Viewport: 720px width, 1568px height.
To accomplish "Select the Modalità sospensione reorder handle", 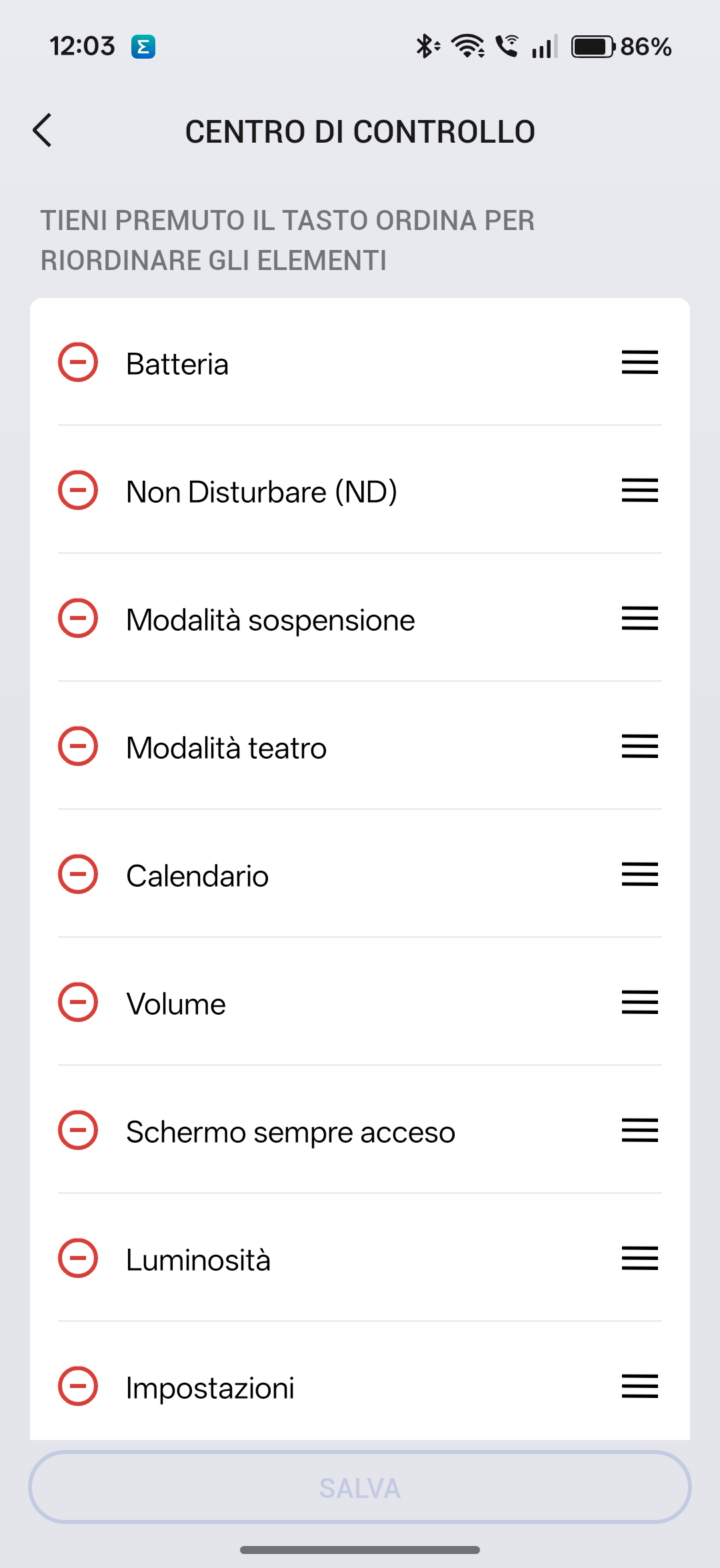I will click(639, 619).
